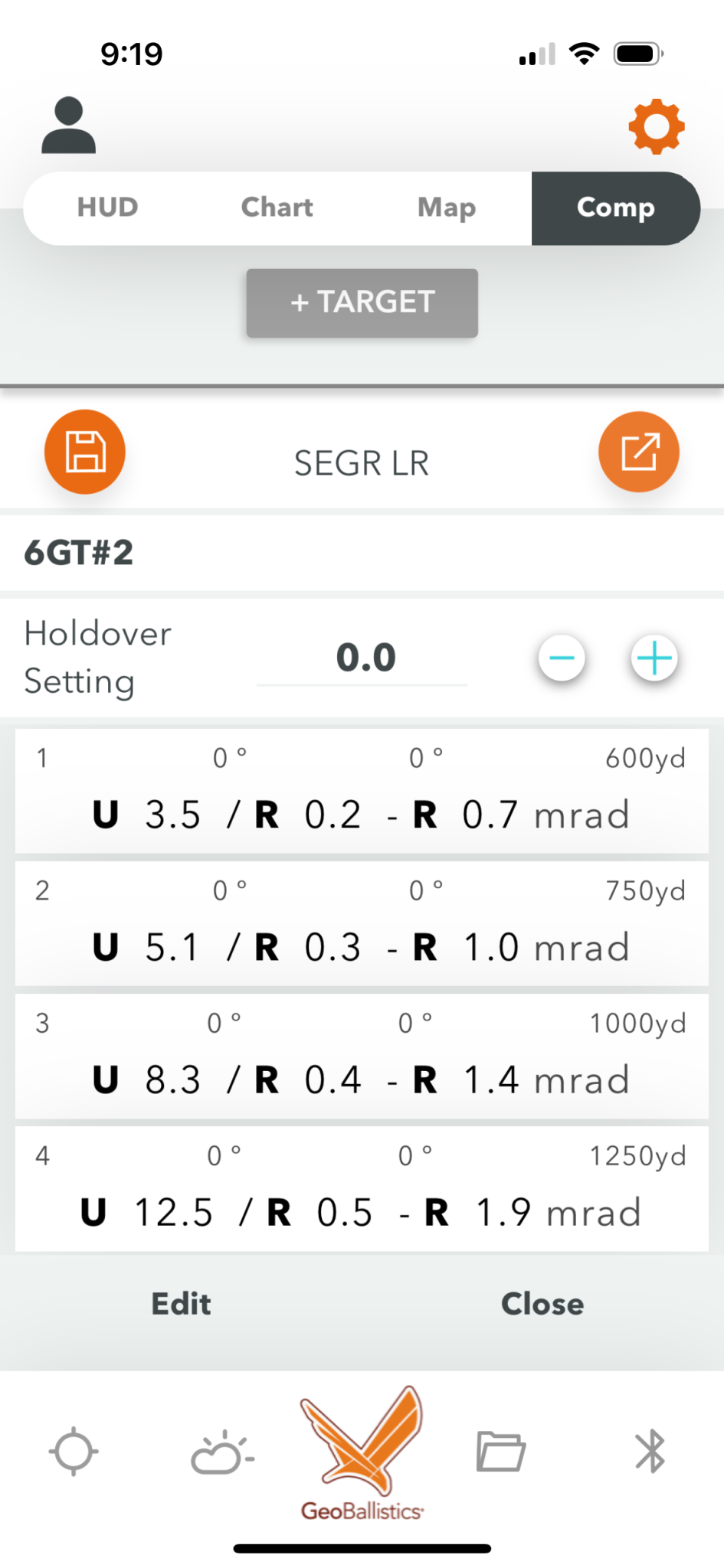Image resolution: width=724 pixels, height=1568 pixels.
Task: Switch to the Chart tab
Action: (277, 207)
